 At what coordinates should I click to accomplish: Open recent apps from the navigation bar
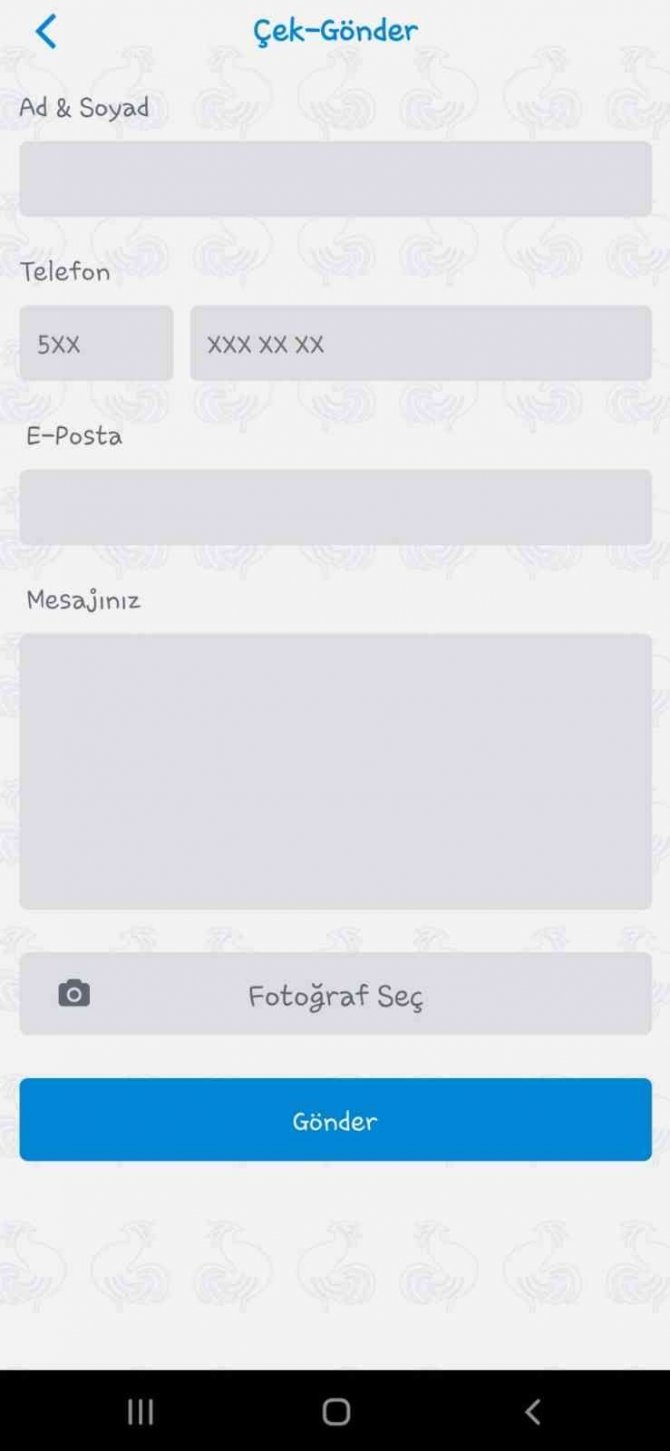coord(140,1411)
